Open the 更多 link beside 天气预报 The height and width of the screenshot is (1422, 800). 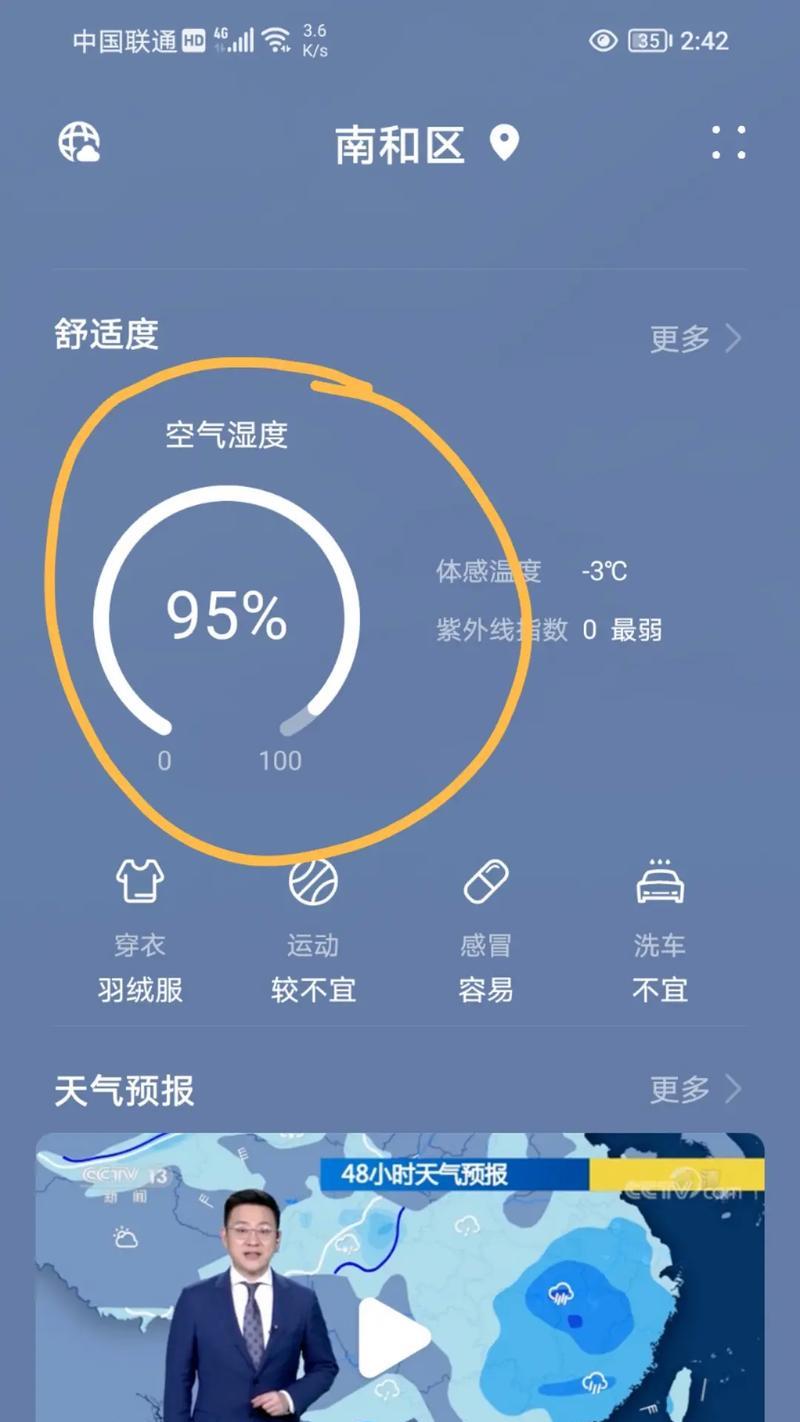point(695,1089)
